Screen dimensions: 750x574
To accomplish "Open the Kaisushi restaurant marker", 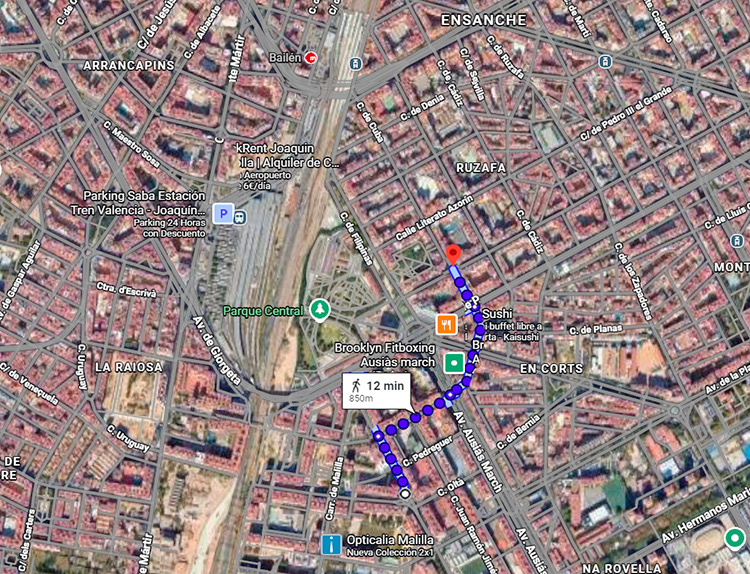I will pos(446,324).
